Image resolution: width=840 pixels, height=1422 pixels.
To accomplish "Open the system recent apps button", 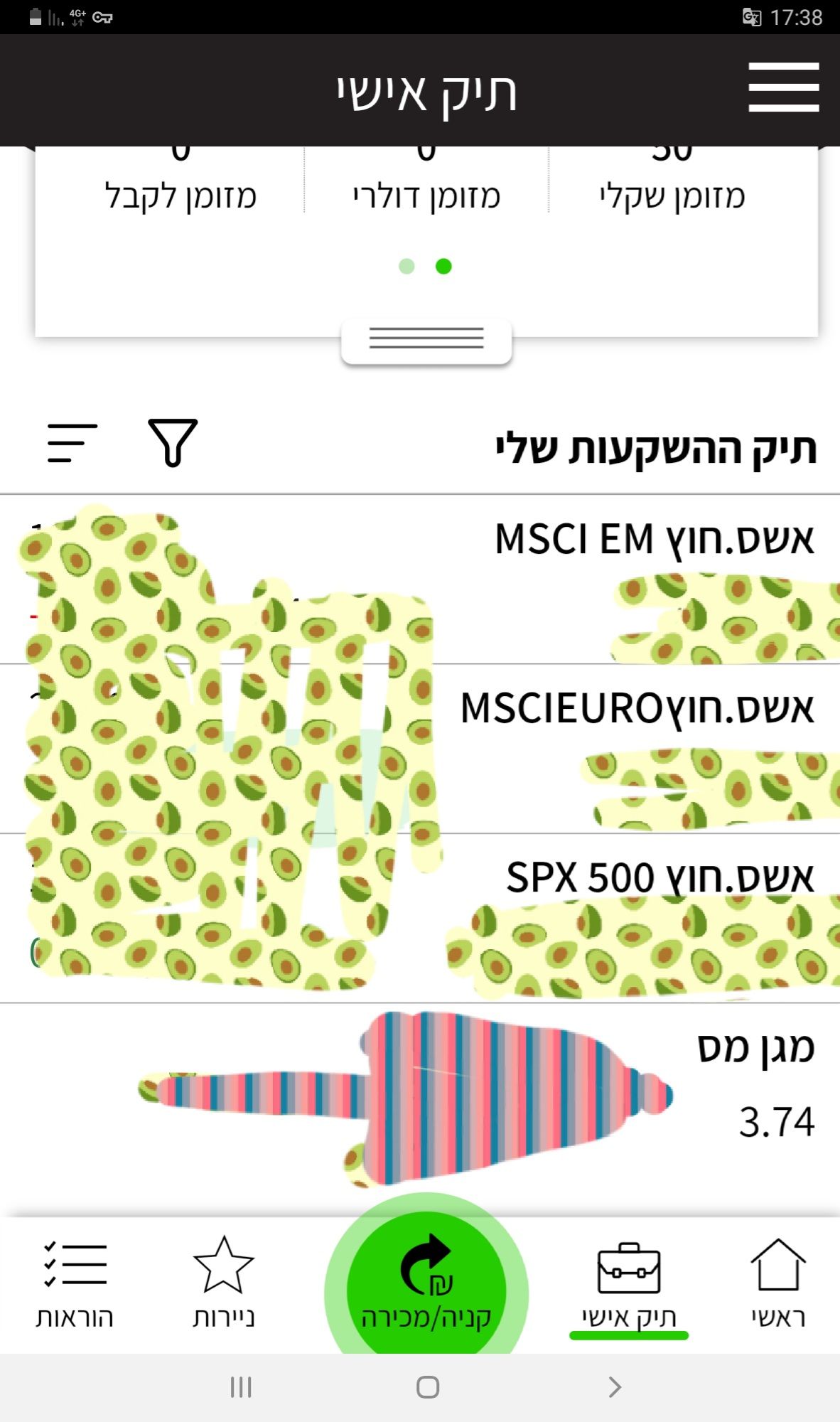I will point(241,1387).
